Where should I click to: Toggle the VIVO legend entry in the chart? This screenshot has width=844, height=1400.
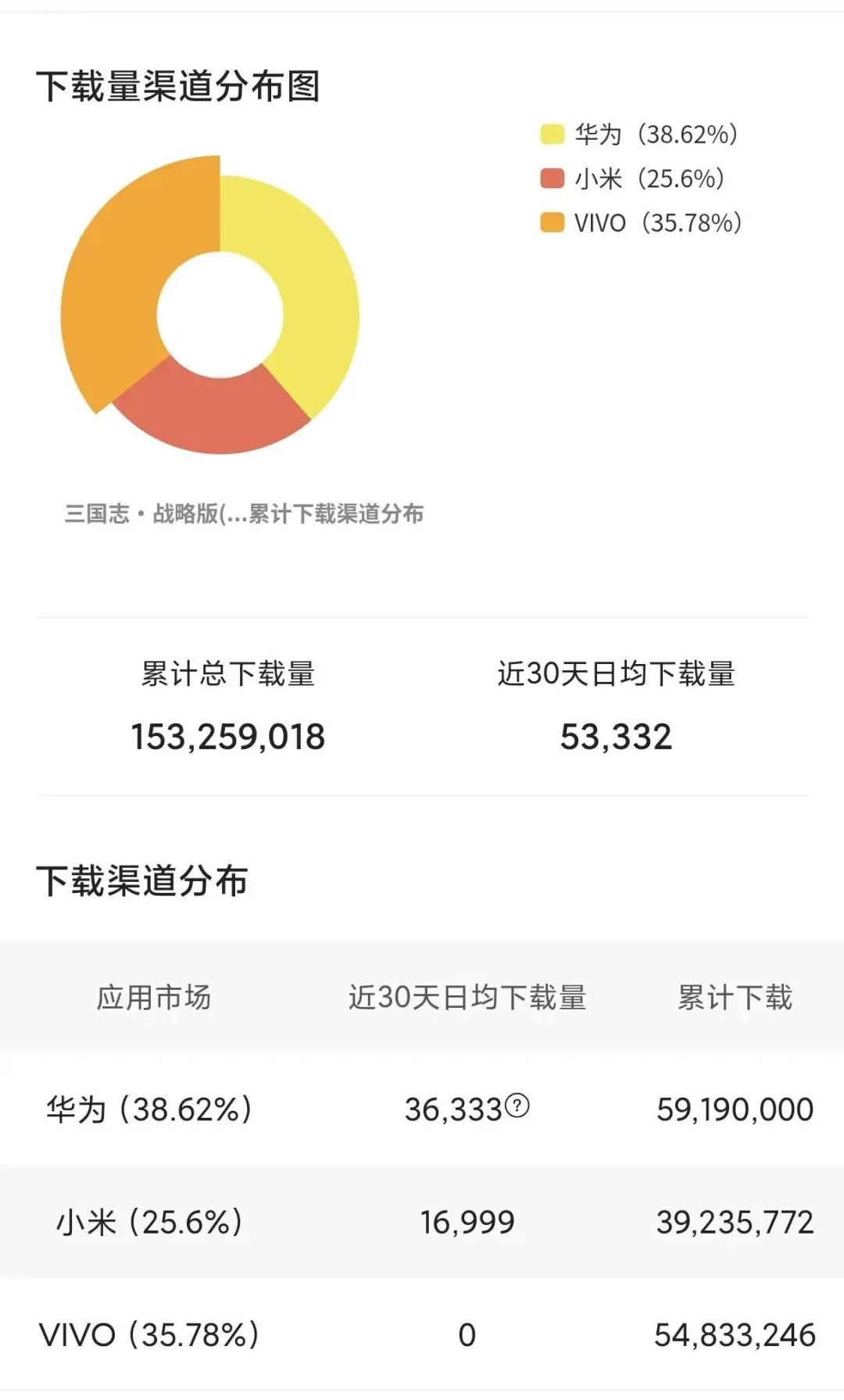coord(641,223)
